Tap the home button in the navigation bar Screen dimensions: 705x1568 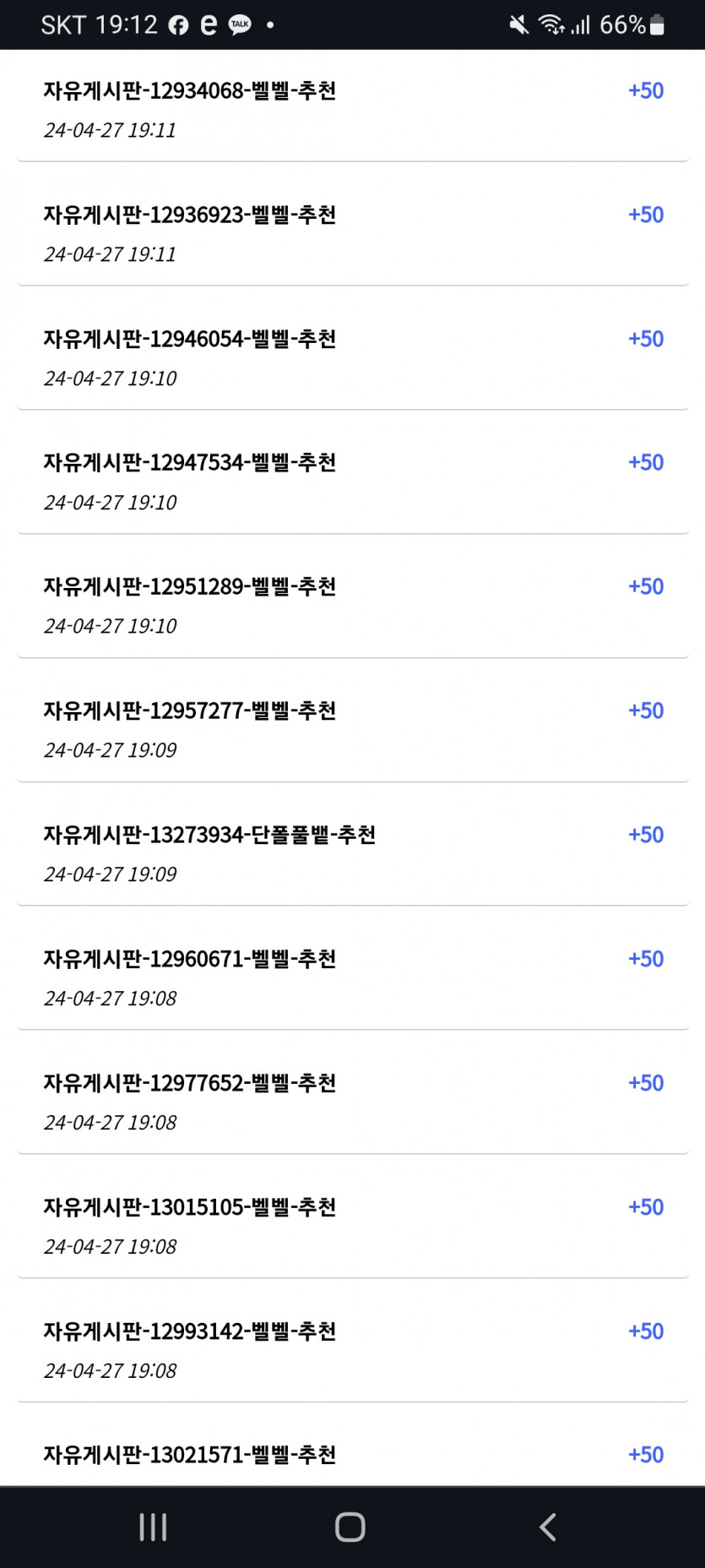(x=350, y=1527)
